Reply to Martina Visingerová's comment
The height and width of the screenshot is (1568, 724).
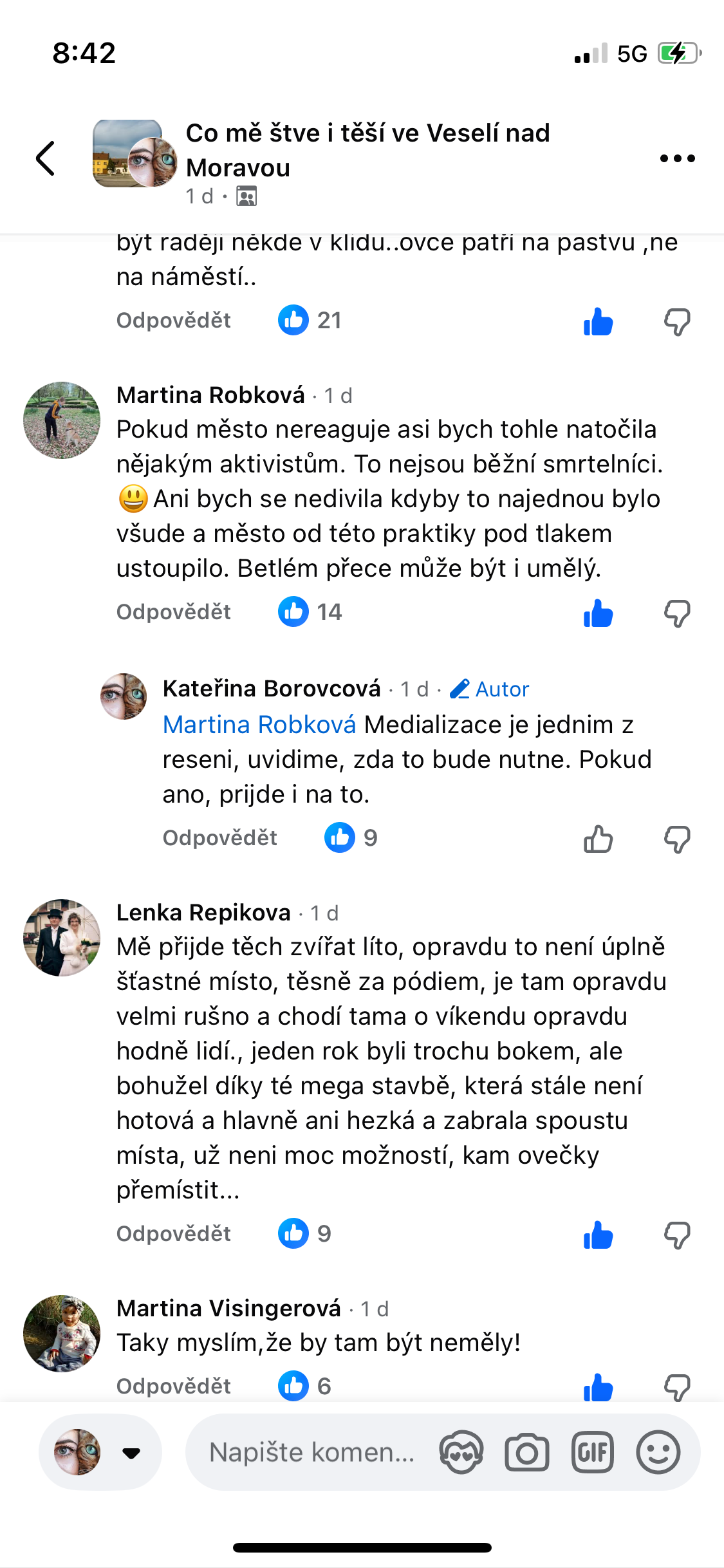173,1386
